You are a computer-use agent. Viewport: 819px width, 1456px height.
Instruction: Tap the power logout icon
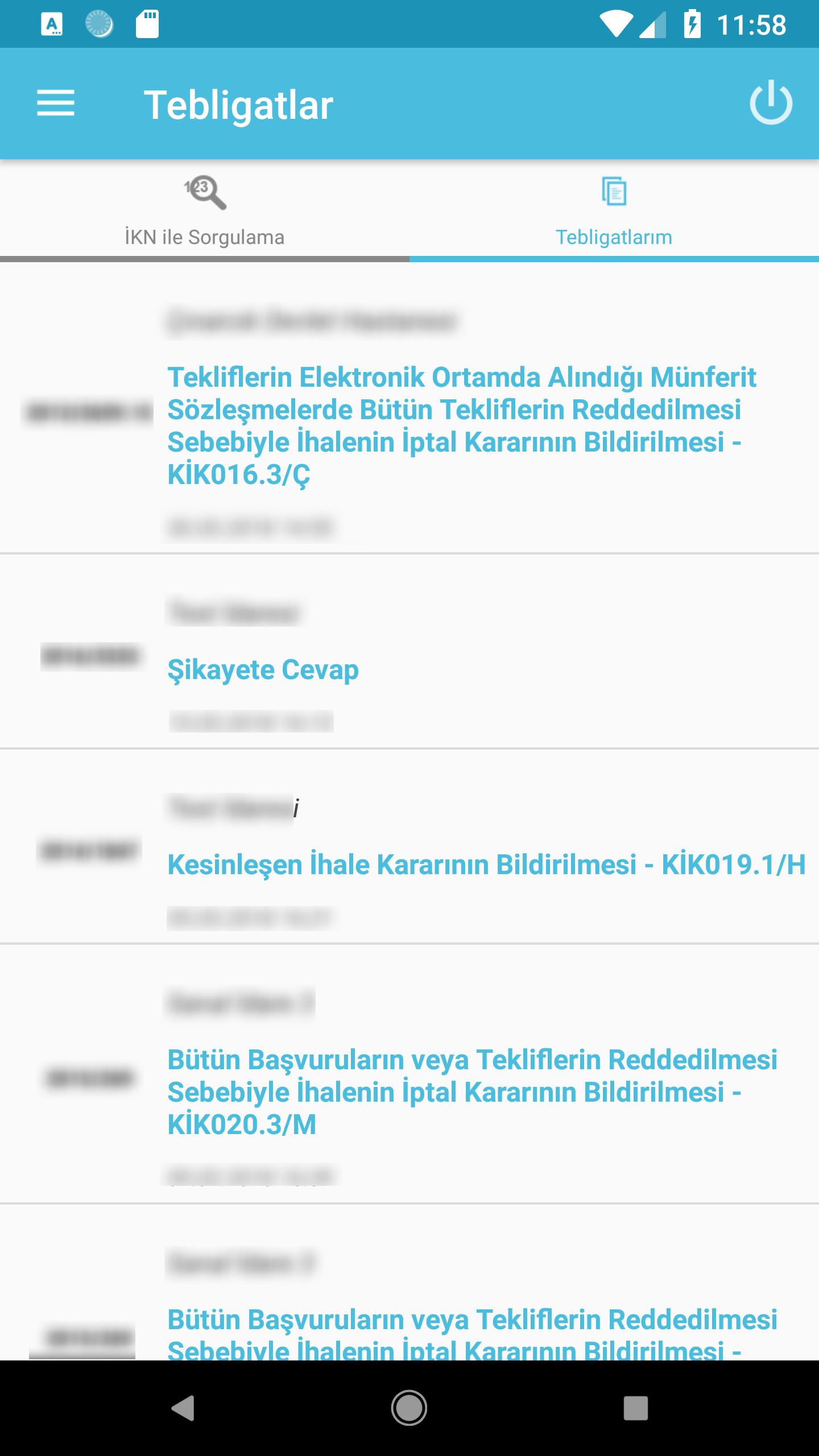pyautogui.click(x=771, y=104)
